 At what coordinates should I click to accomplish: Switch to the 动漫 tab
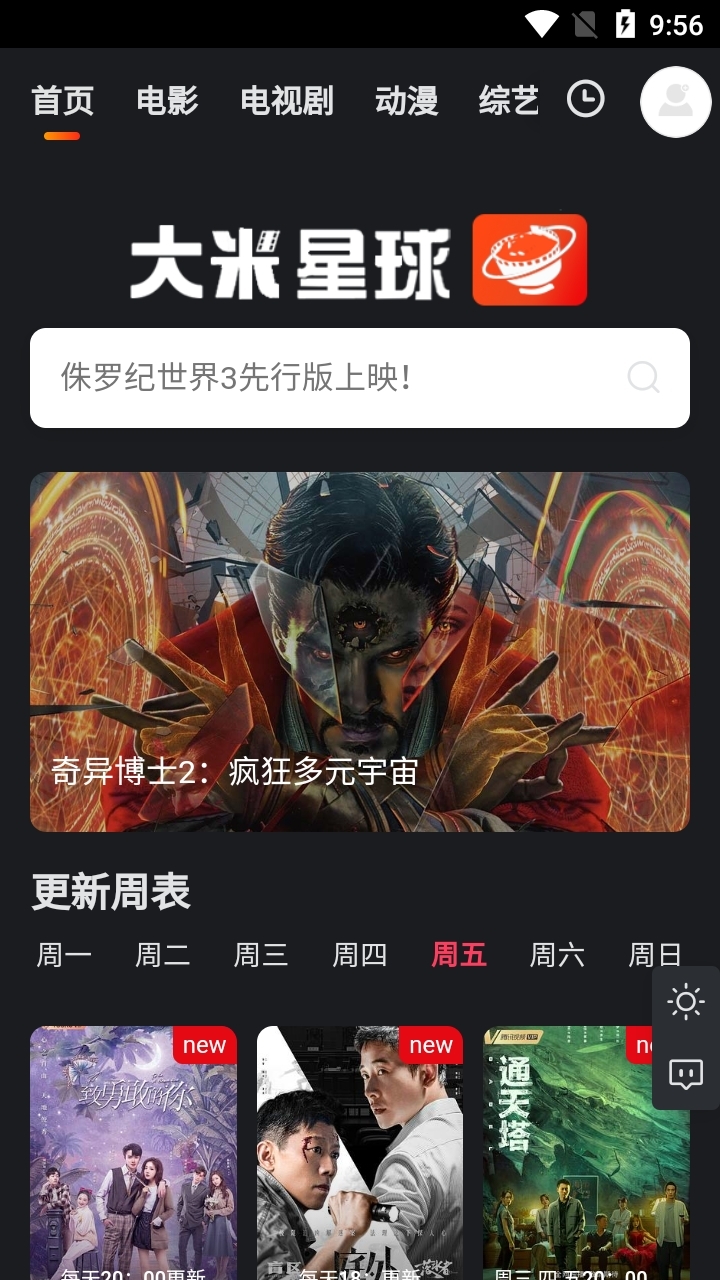point(405,100)
